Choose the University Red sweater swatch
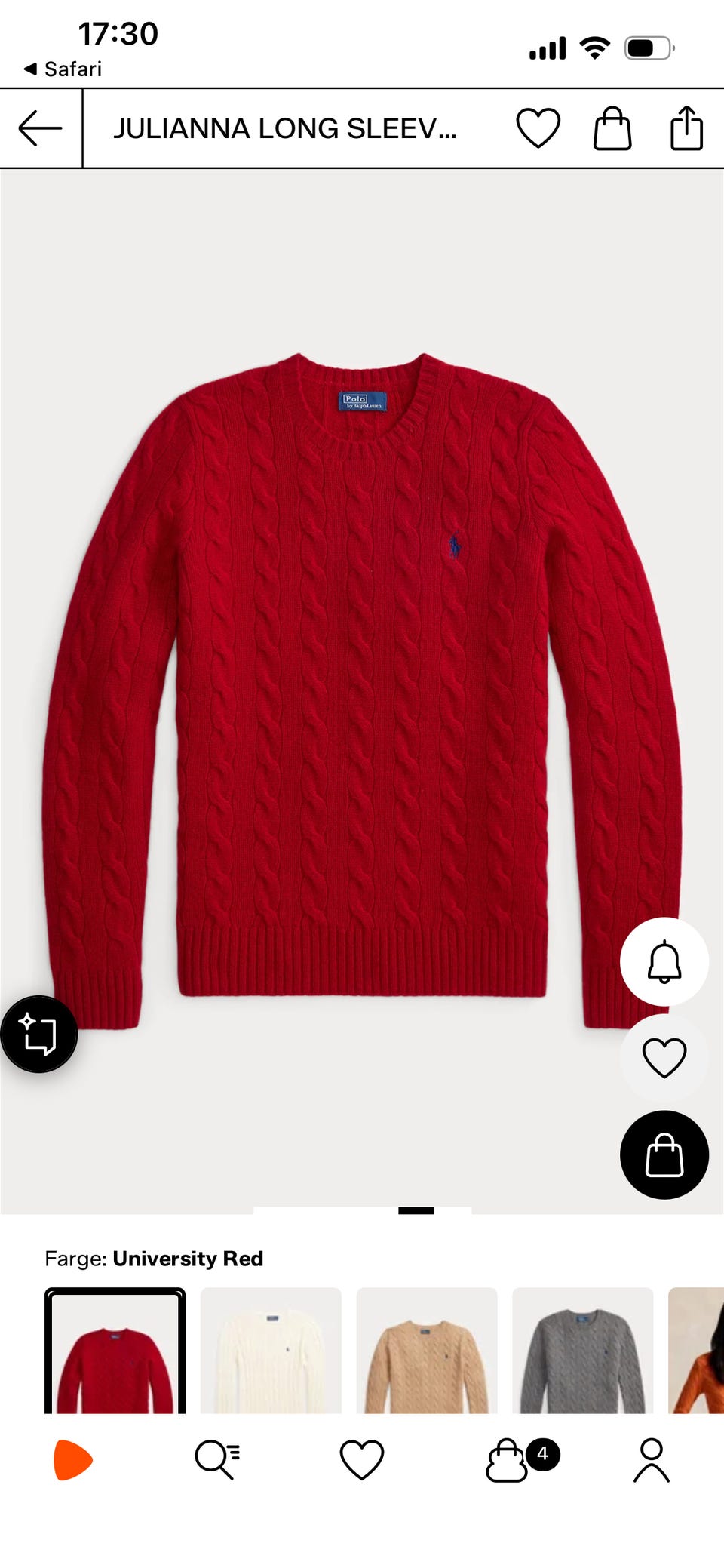This screenshot has width=724, height=1568. tap(115, 1350)
